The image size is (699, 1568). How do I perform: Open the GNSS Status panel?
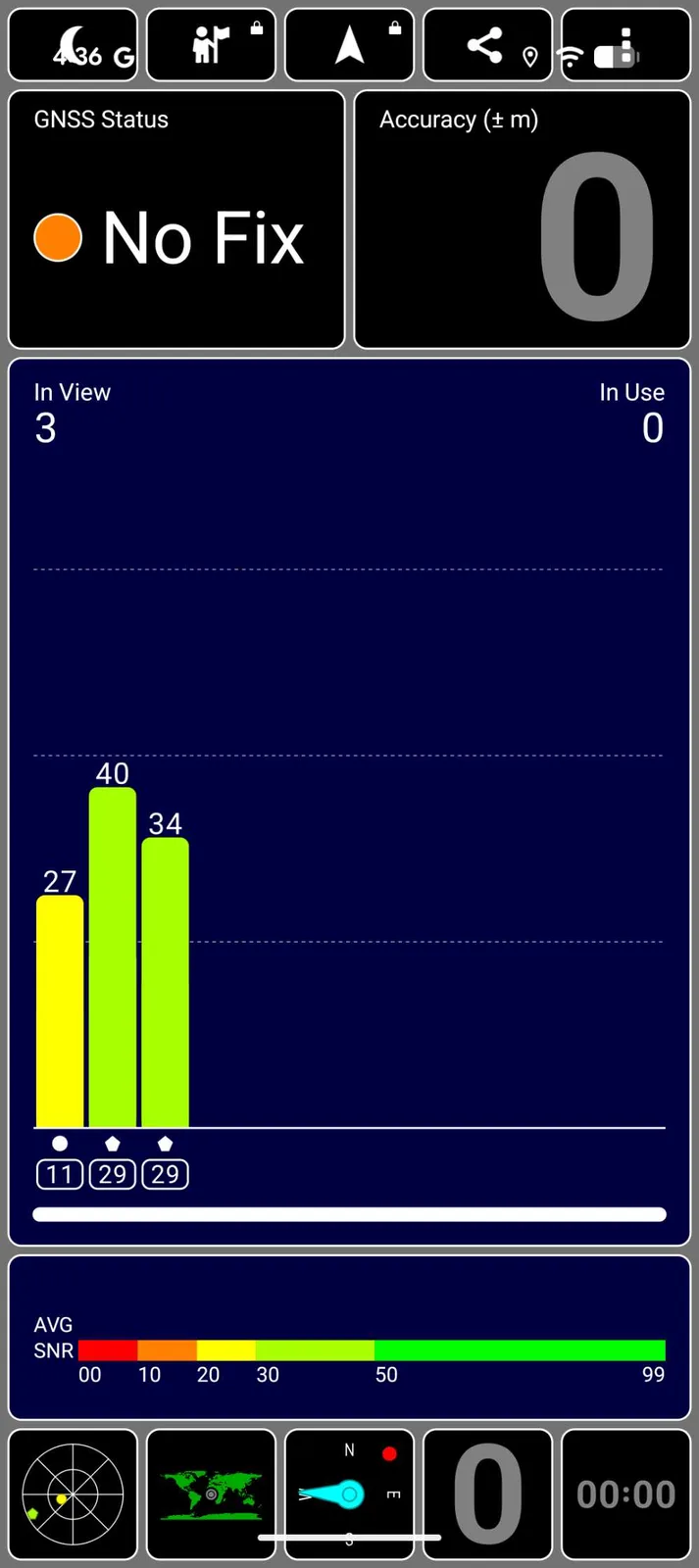tap(176, 220)
